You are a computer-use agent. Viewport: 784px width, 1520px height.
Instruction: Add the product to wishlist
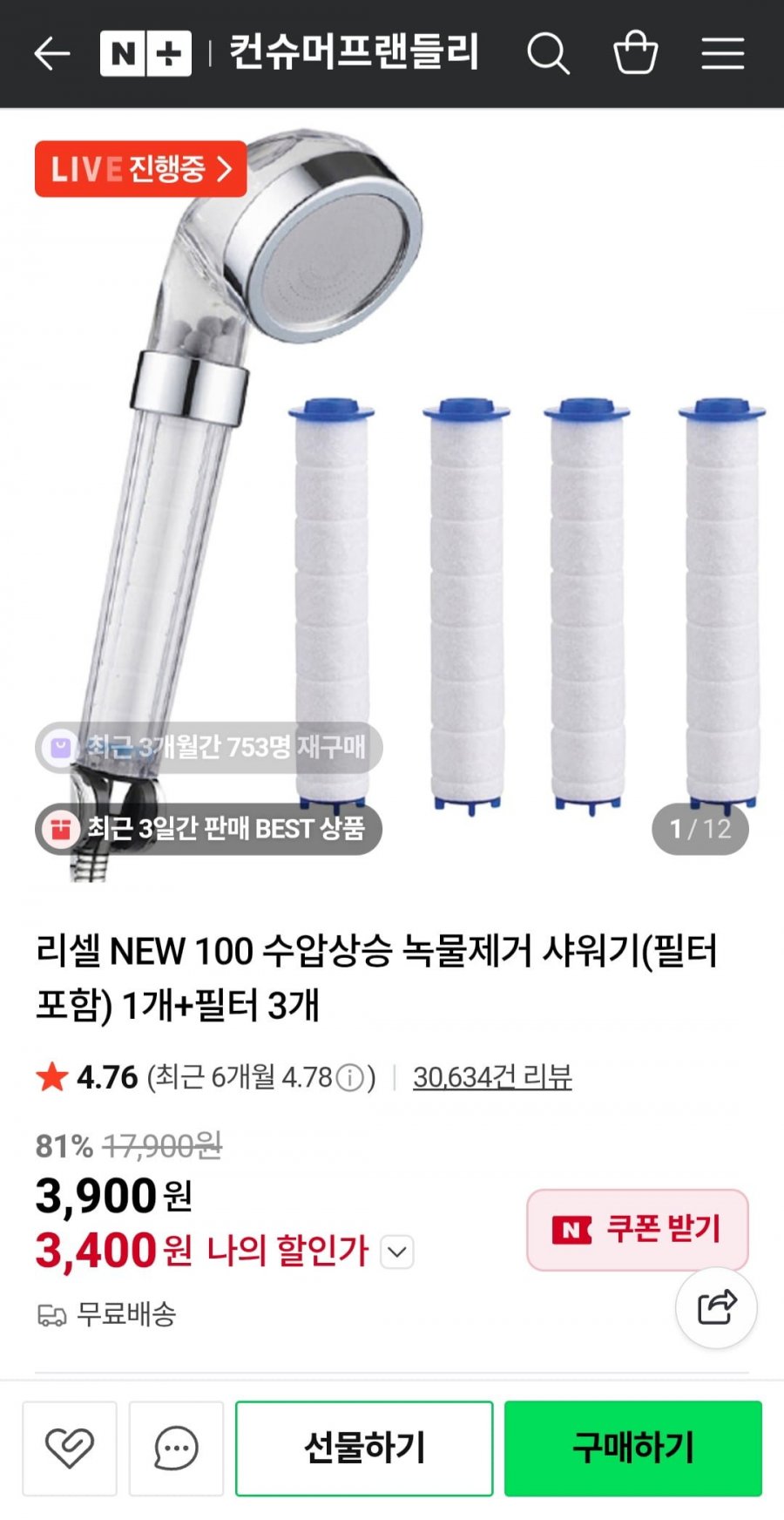[x=70, y=1448]
